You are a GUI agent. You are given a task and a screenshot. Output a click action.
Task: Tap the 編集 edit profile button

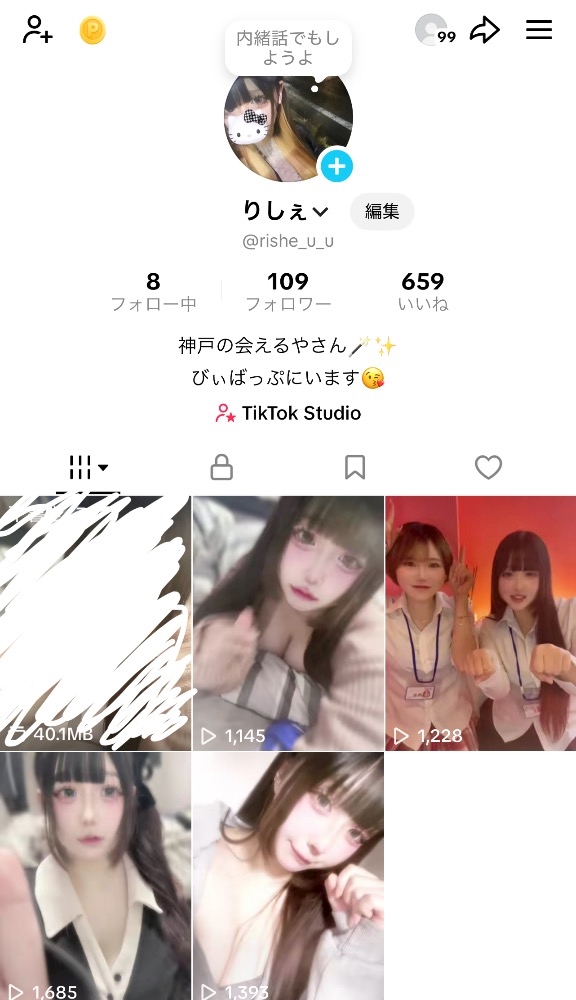tap(382, 211)
